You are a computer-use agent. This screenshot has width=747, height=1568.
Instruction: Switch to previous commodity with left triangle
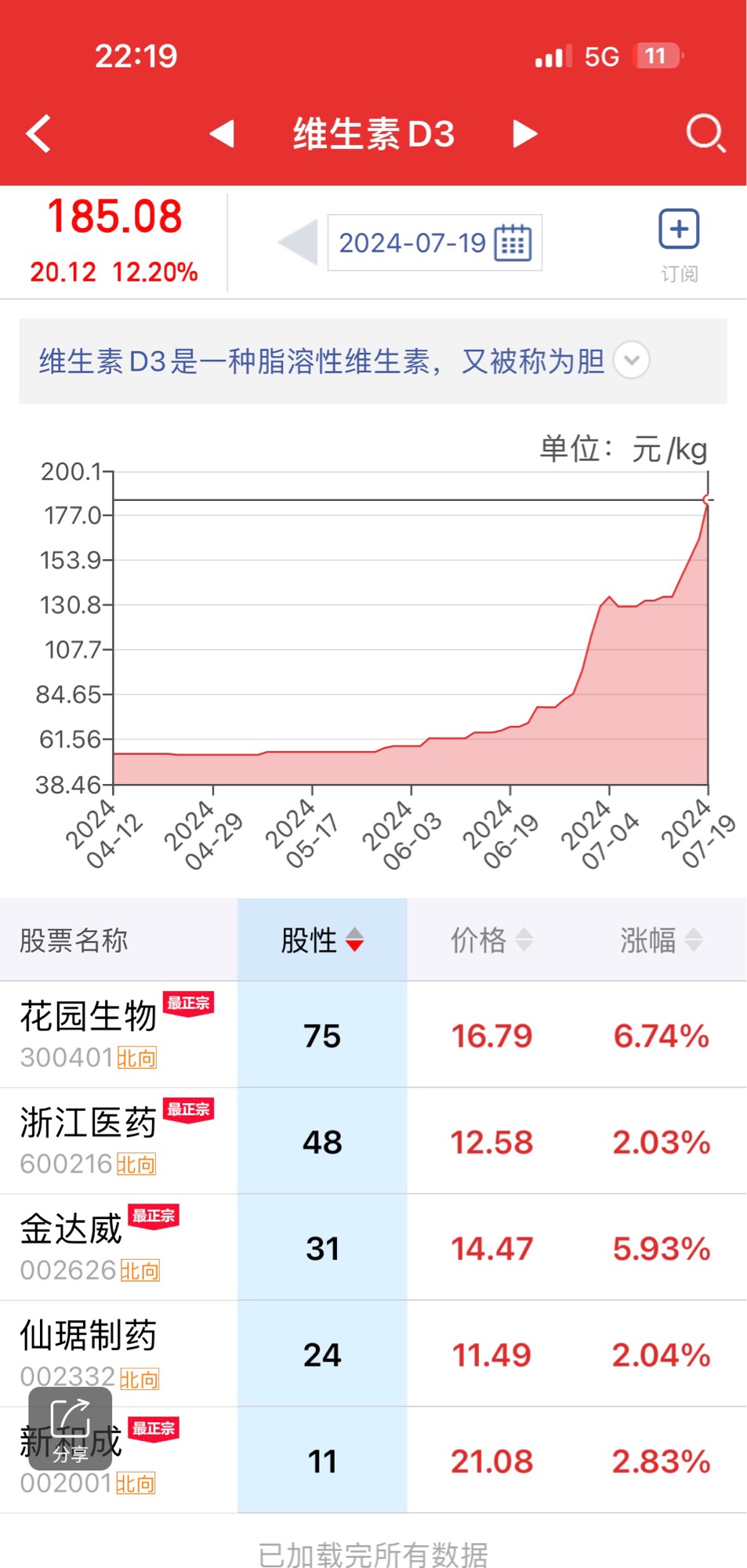(222, 133)
